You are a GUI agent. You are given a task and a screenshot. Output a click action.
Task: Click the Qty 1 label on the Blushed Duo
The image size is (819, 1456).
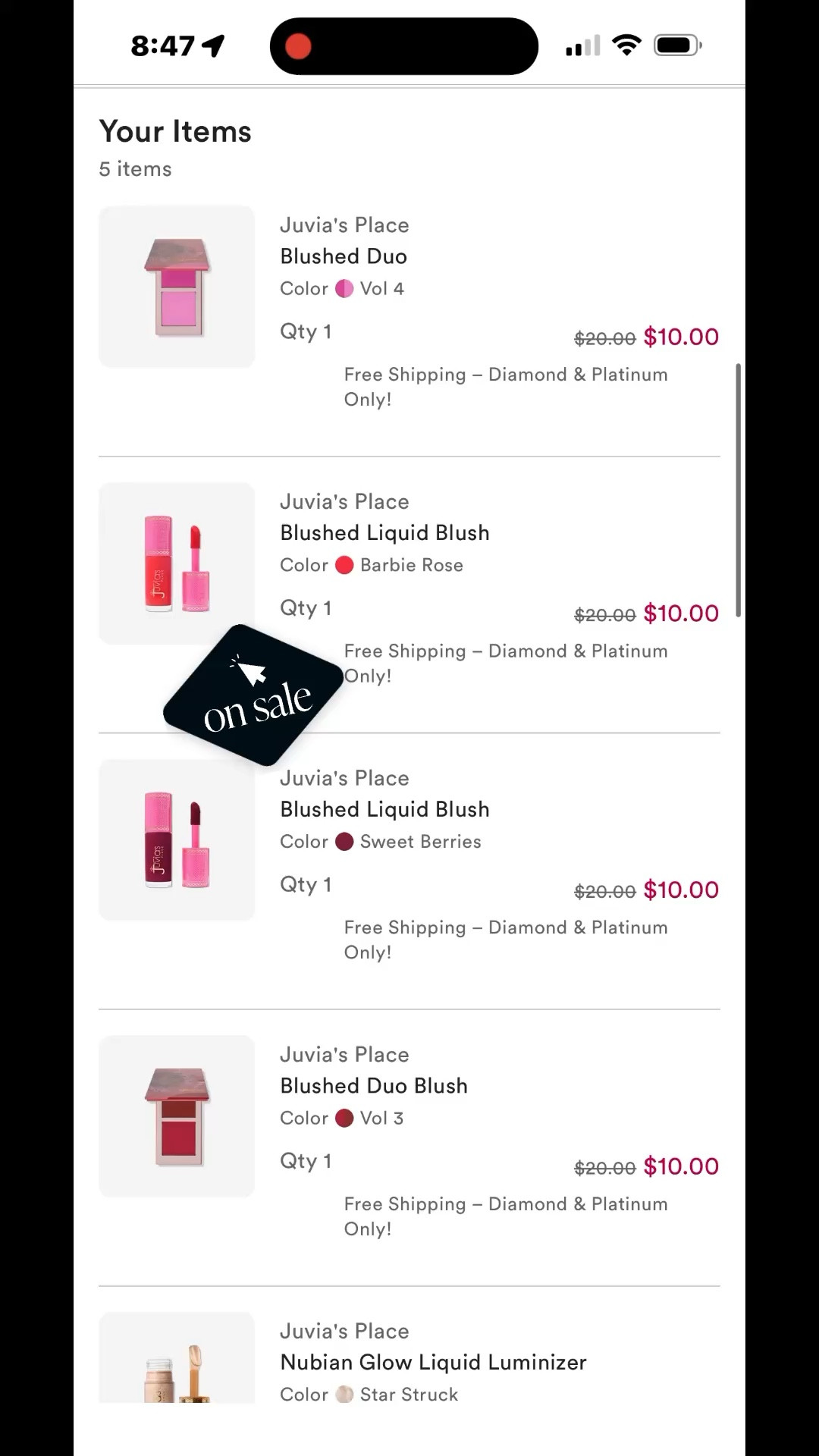click(305, 331)
